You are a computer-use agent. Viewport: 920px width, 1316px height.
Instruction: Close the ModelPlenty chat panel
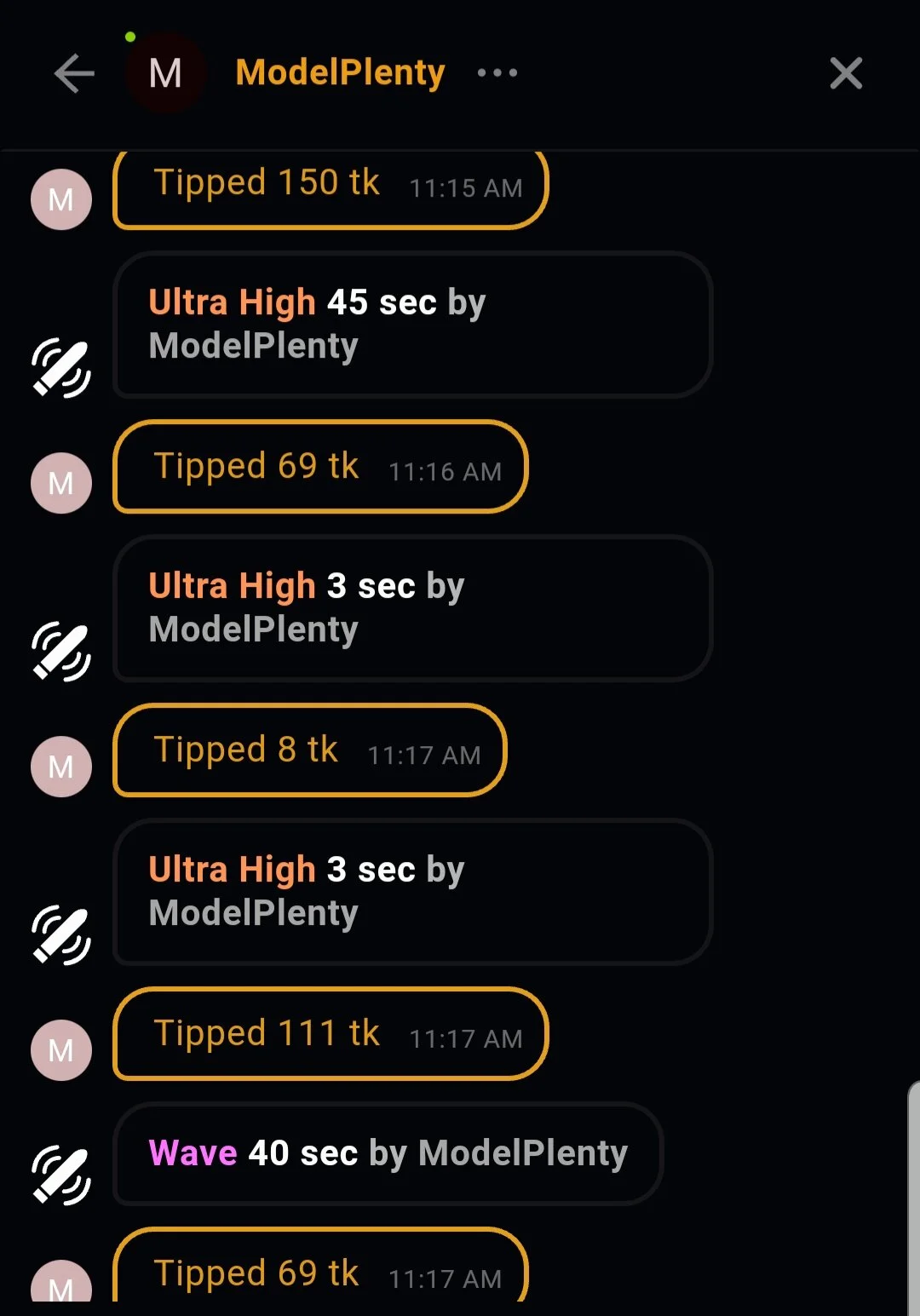846,73
